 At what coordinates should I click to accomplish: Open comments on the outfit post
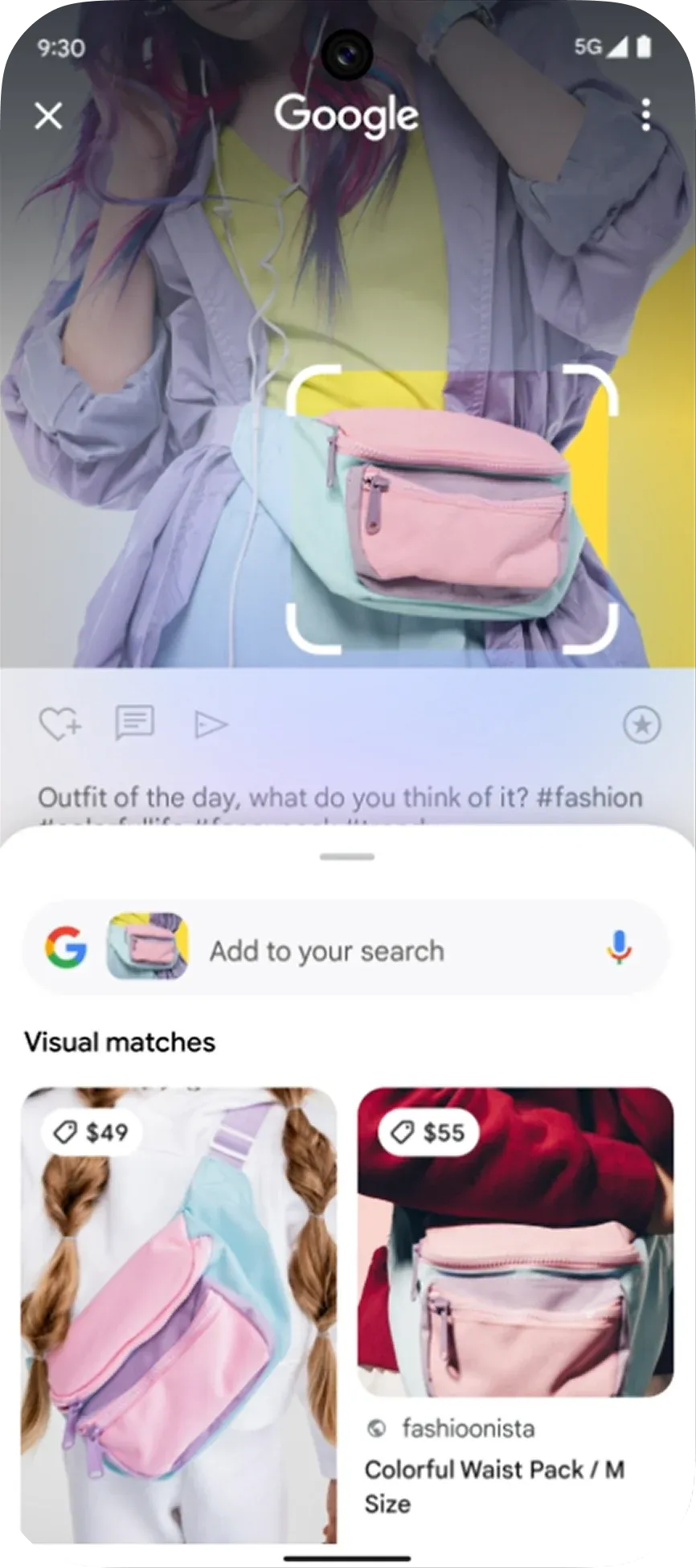pyautogui.click(x=134, y=723)
